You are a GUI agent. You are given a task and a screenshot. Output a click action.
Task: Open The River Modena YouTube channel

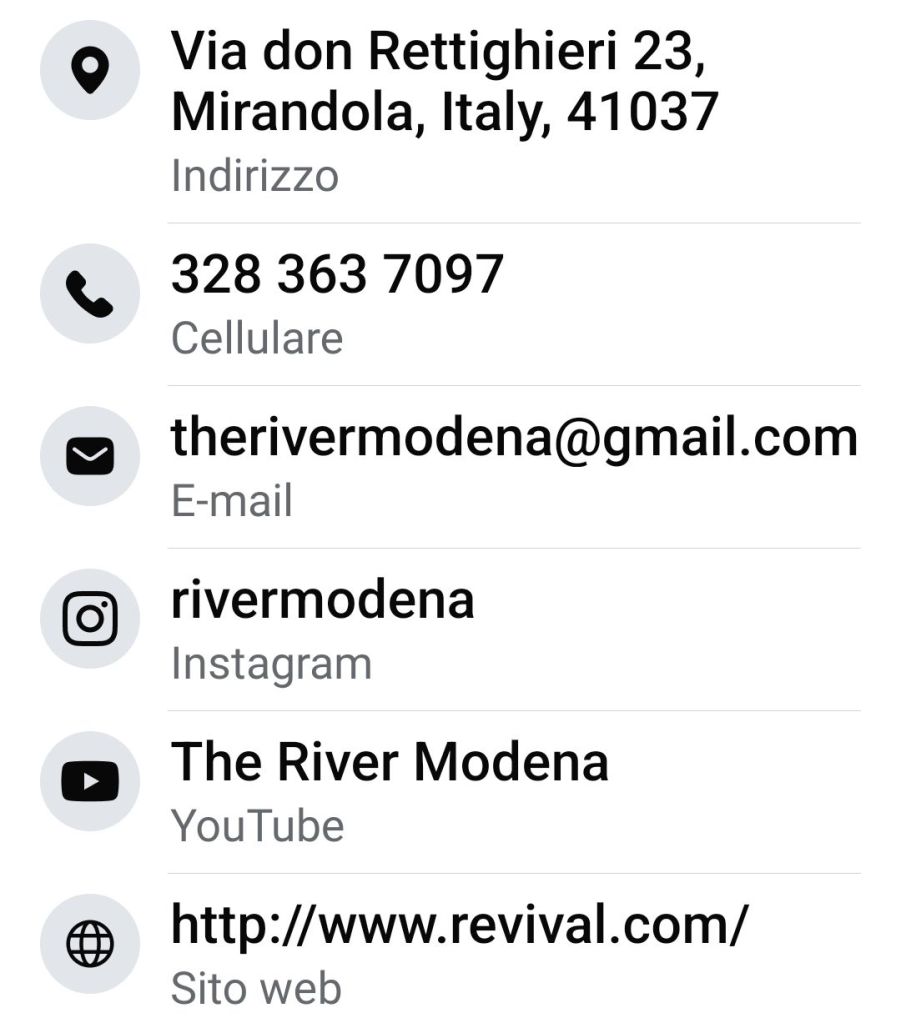pos(389,762)
